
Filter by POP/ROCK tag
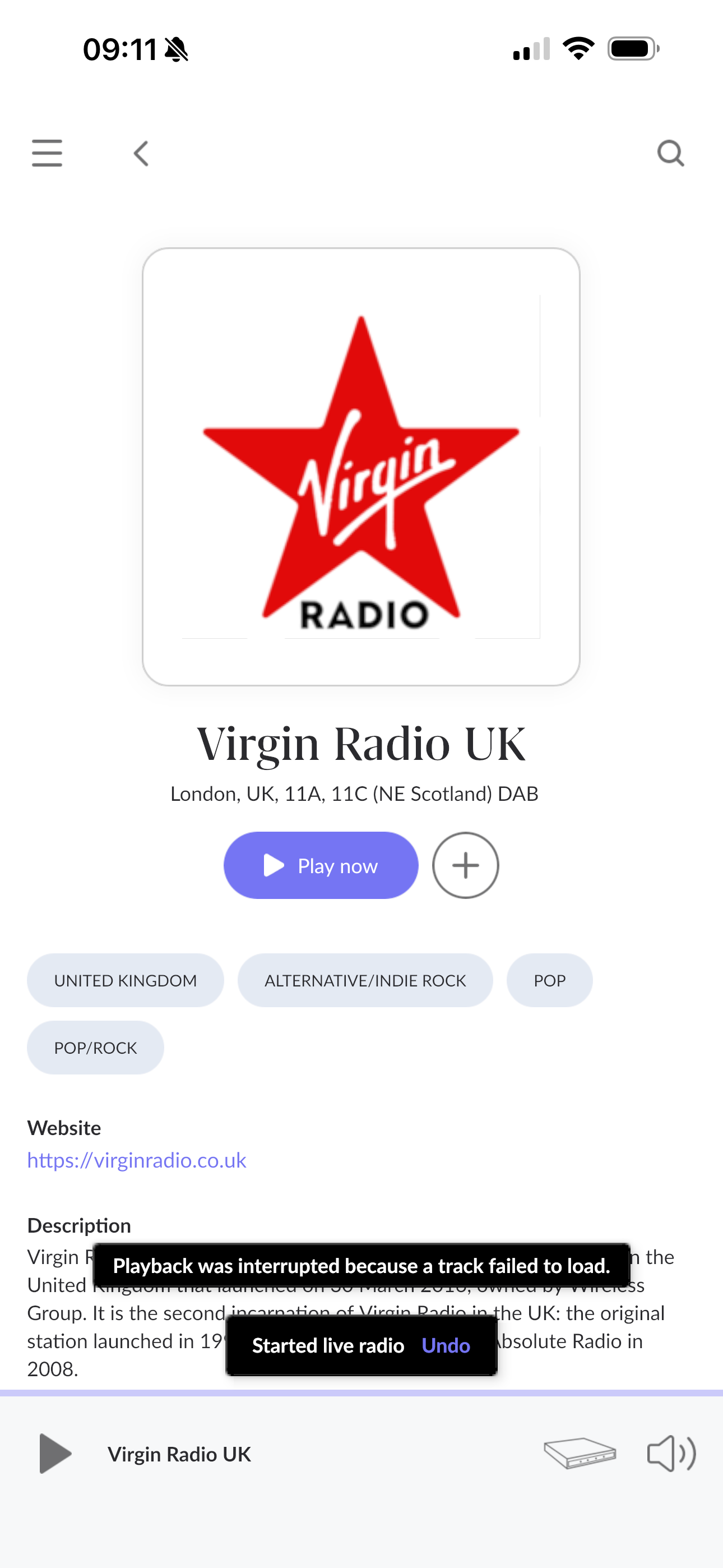pyautogui.click(x=95, y=1048)
